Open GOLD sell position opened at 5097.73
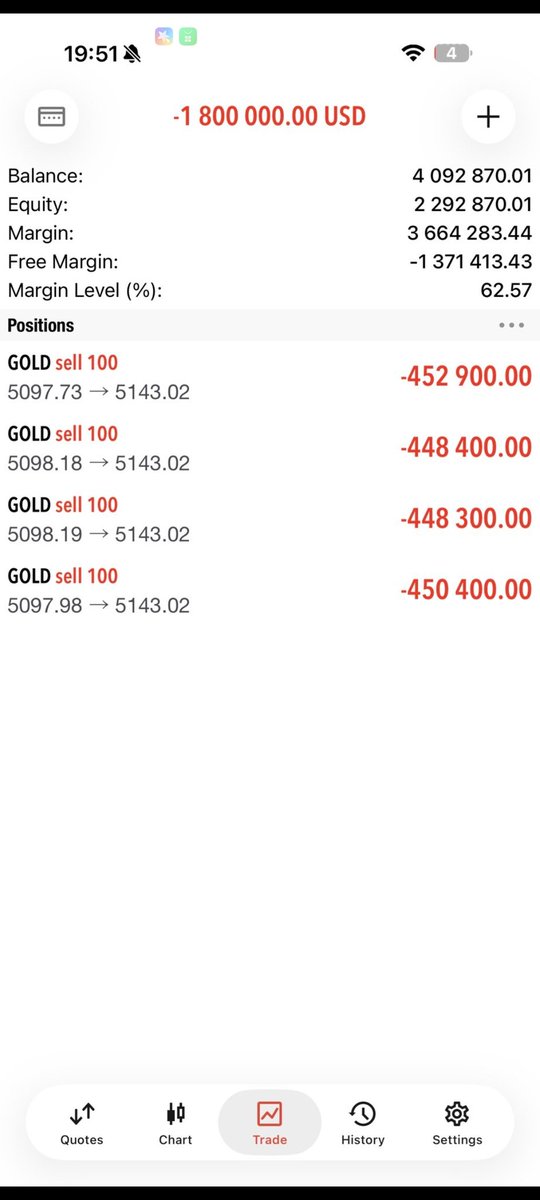This screenshot has height=1200, width=540. [x=270, y=377]
